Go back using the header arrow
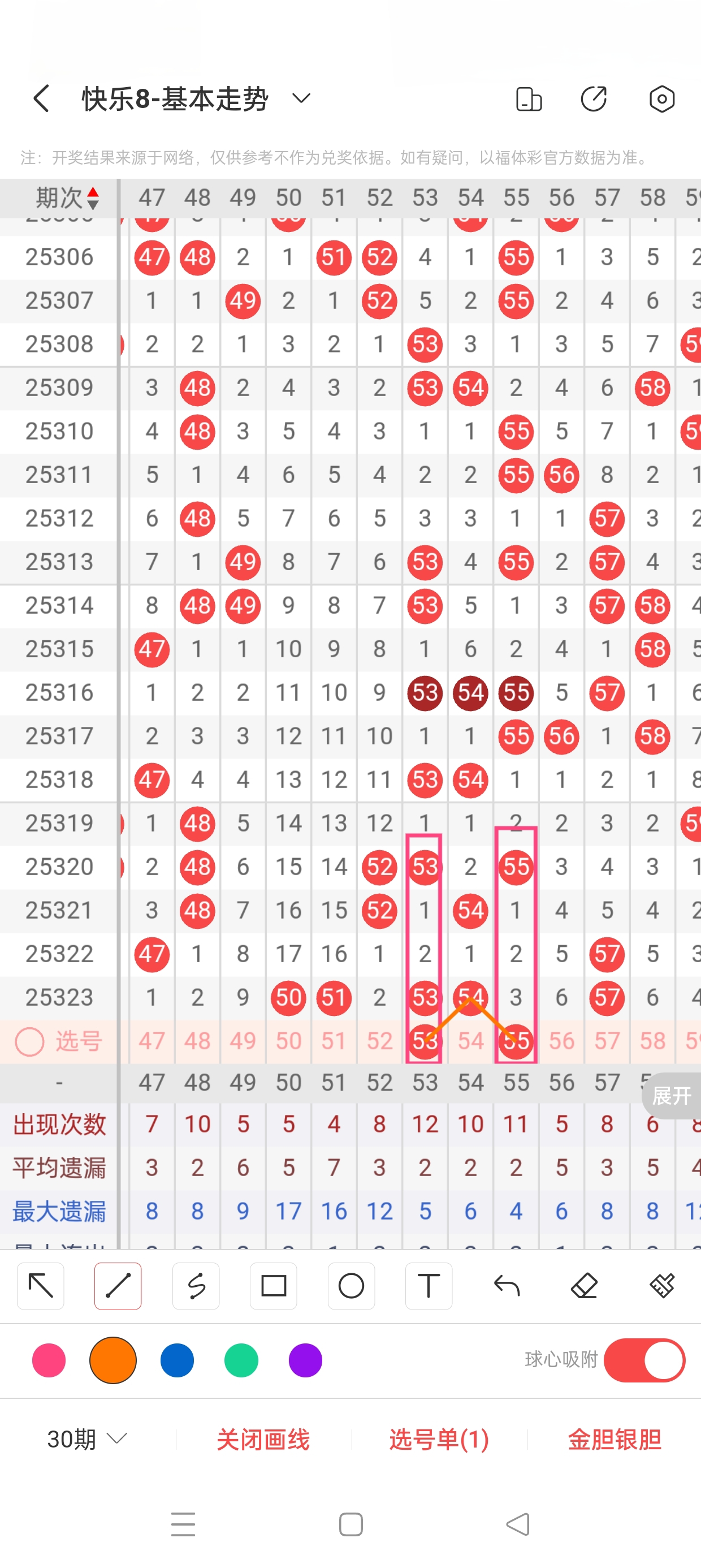This screenshot has width=701, height=1568. (41, 98)
